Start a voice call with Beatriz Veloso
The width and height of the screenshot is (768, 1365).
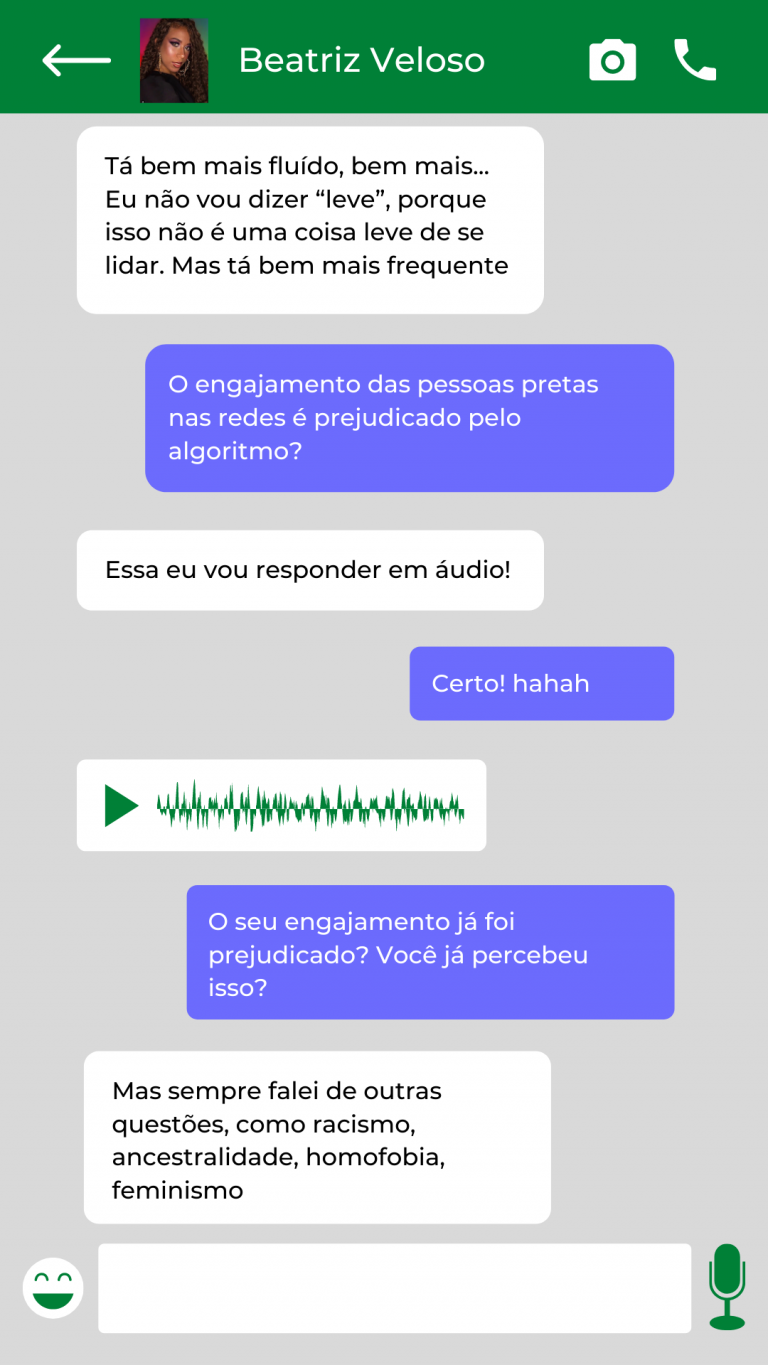[x=695, y=60]
